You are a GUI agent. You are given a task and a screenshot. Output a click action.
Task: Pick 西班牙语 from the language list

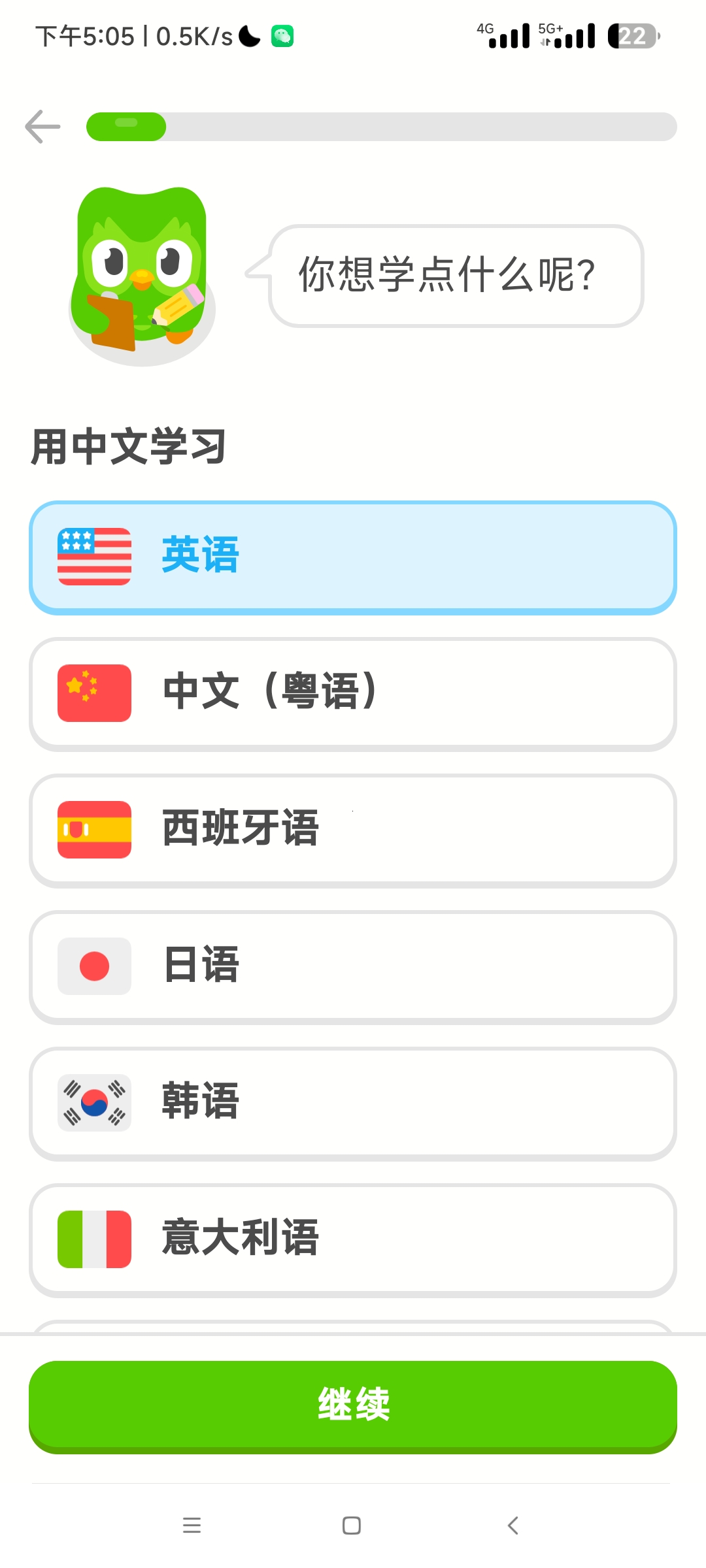[x=353, y=830]
